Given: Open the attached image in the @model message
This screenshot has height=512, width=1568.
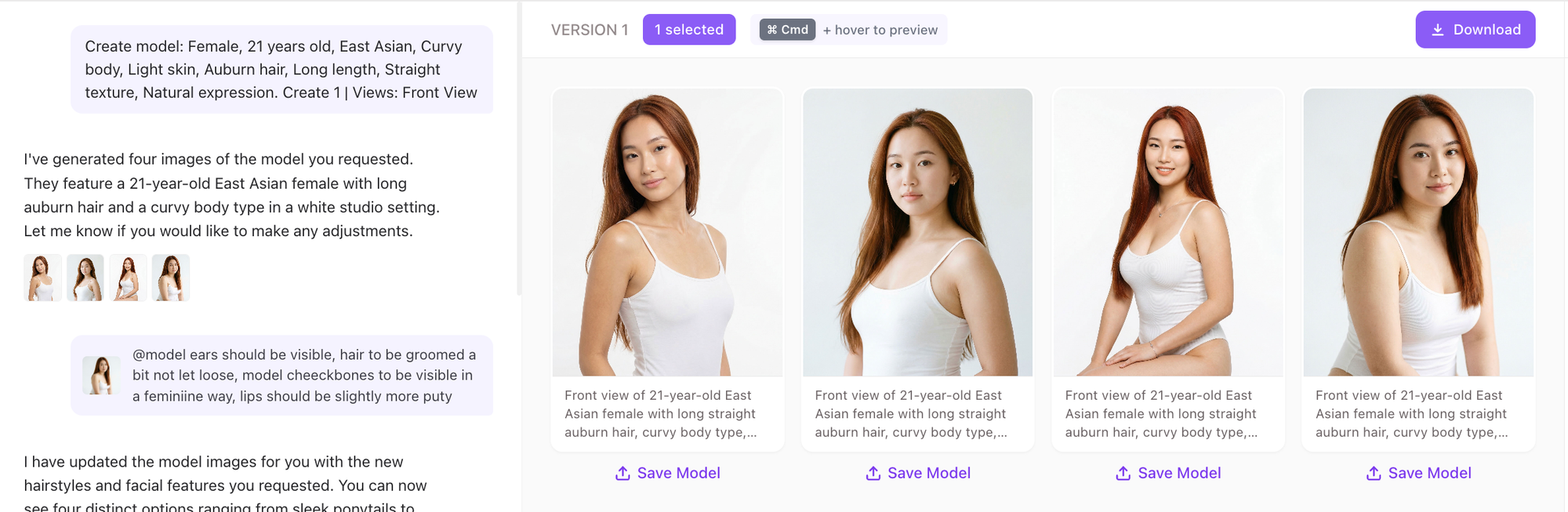Looking at the screenshot, I should [x=101, y=375].
